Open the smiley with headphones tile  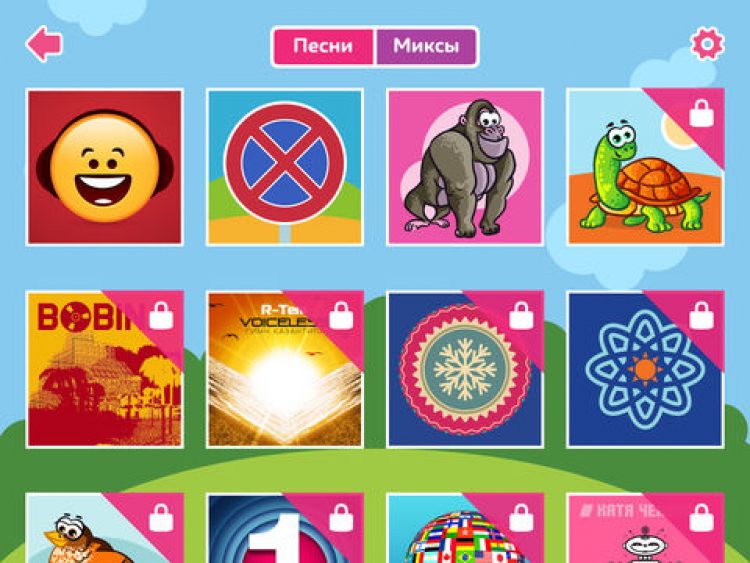pyautogui.click(x=105, y=167)
